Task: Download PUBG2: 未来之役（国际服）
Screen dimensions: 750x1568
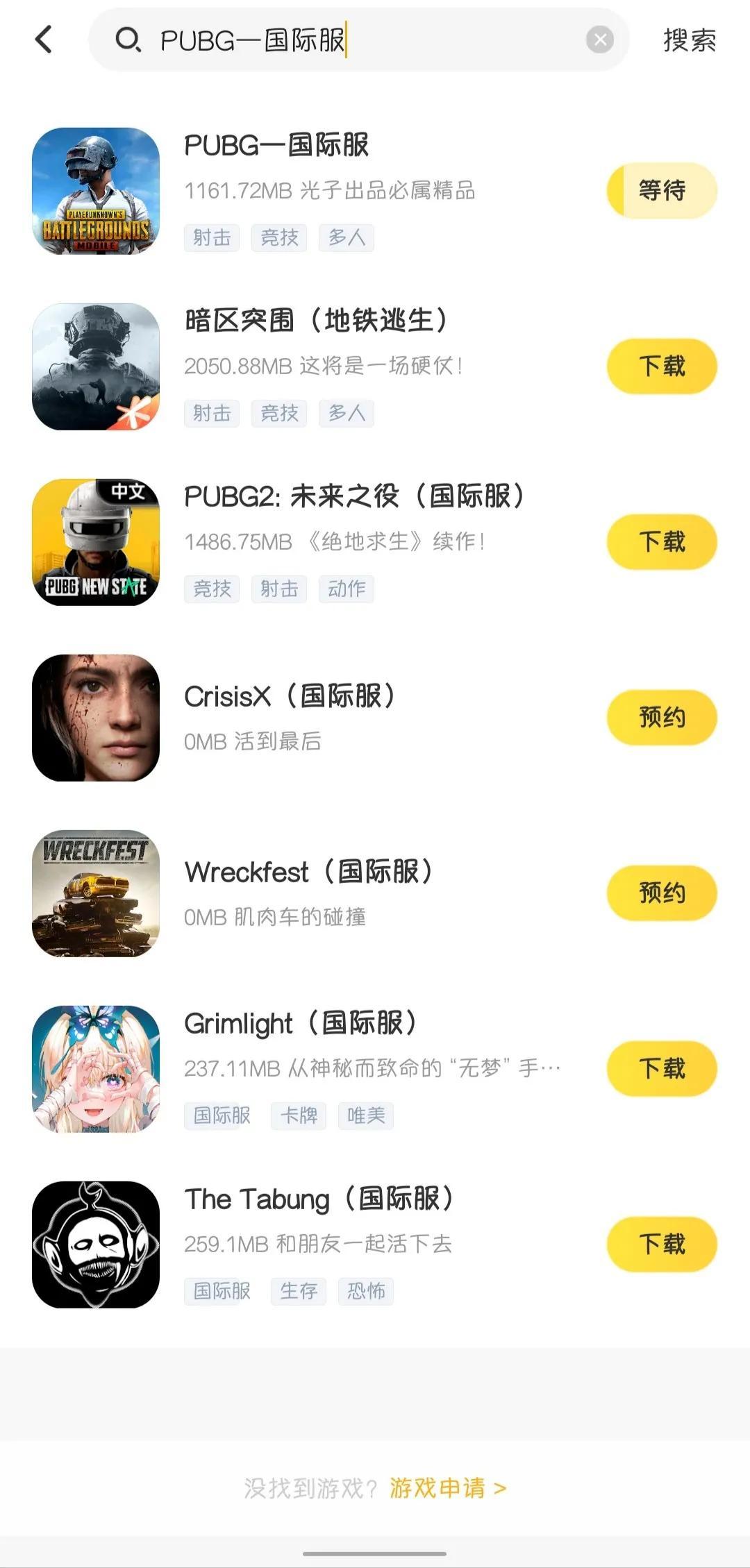Action: (662, 542)
